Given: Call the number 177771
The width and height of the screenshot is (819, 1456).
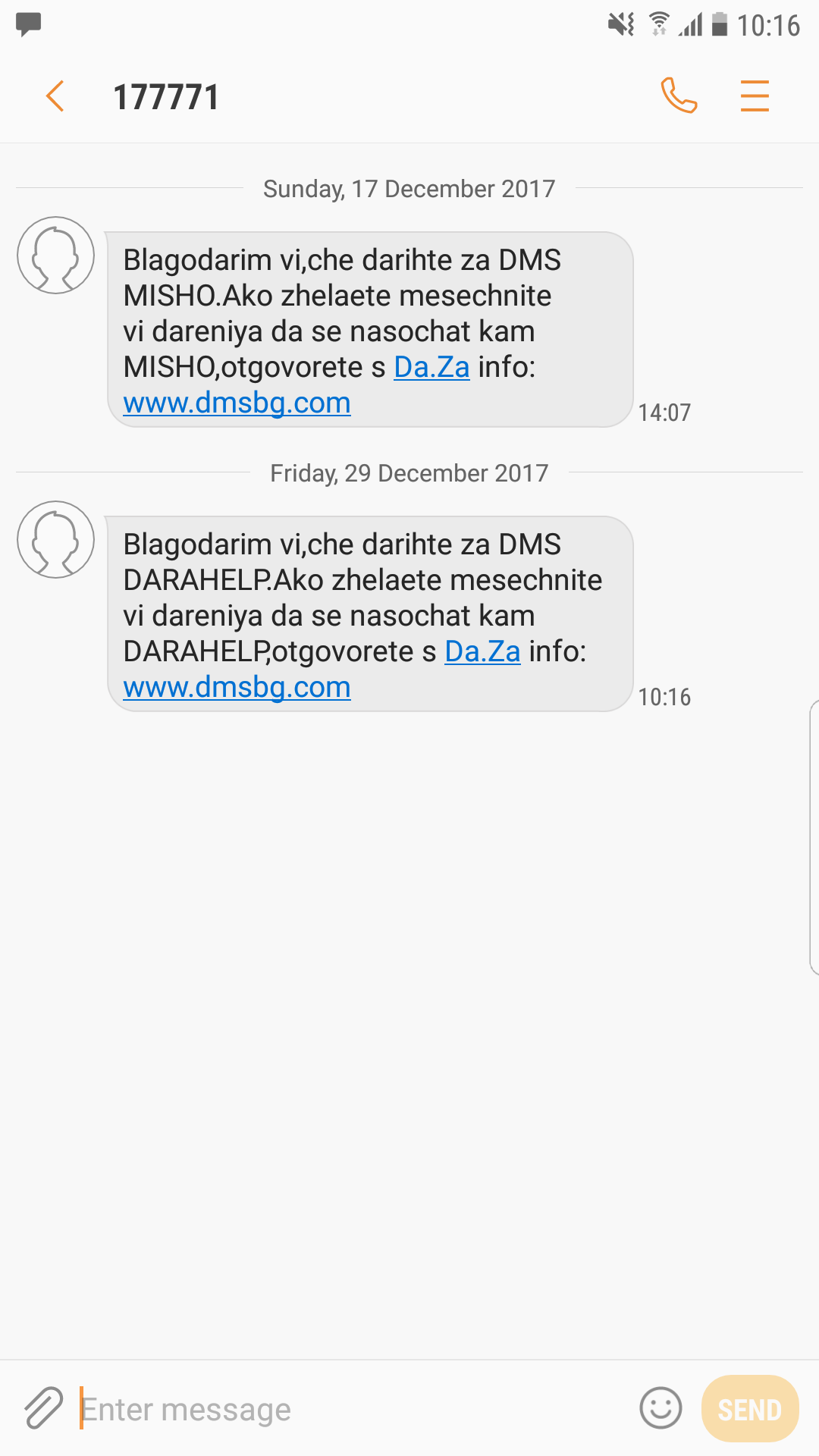Looking at the screenshot, I should tap(679, 96).
